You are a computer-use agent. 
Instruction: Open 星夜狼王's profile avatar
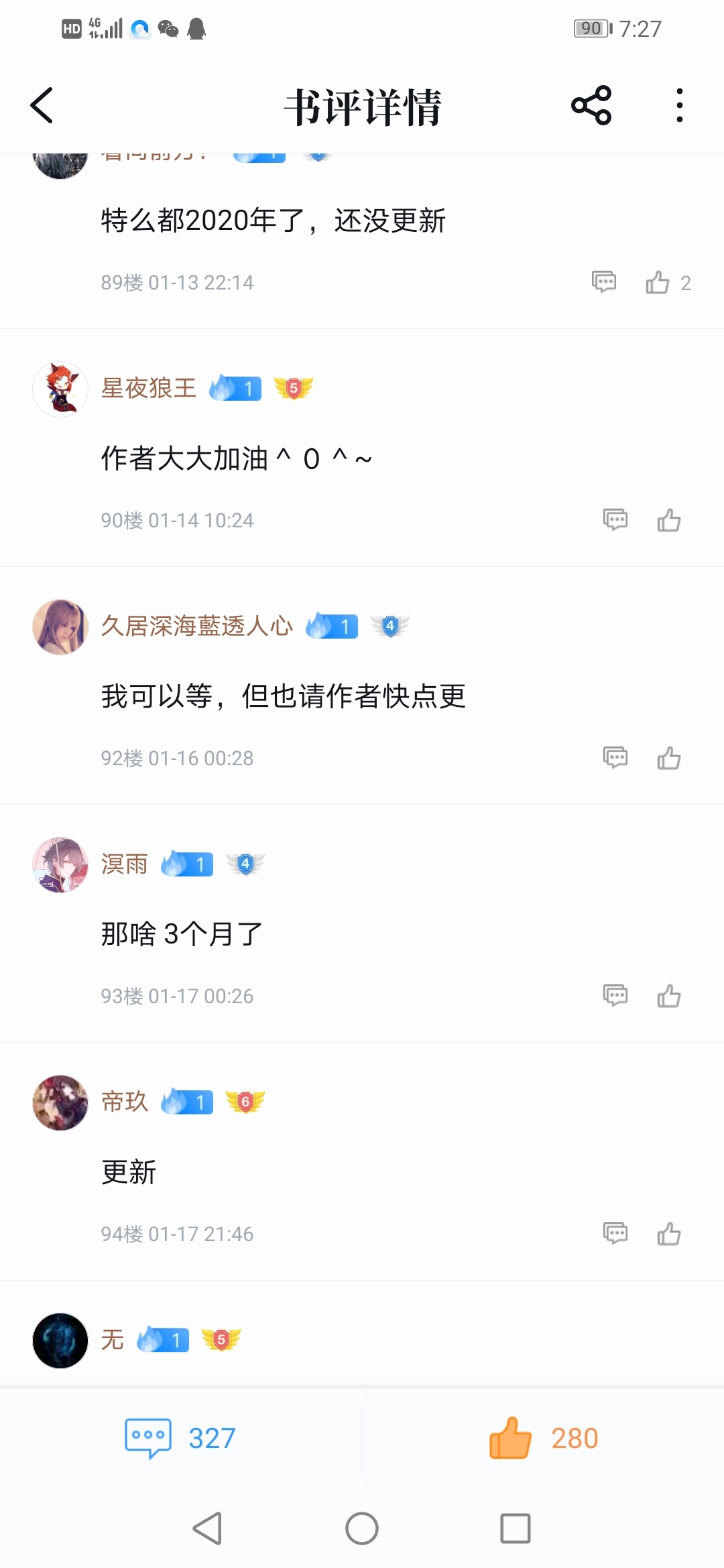[60, 389]
